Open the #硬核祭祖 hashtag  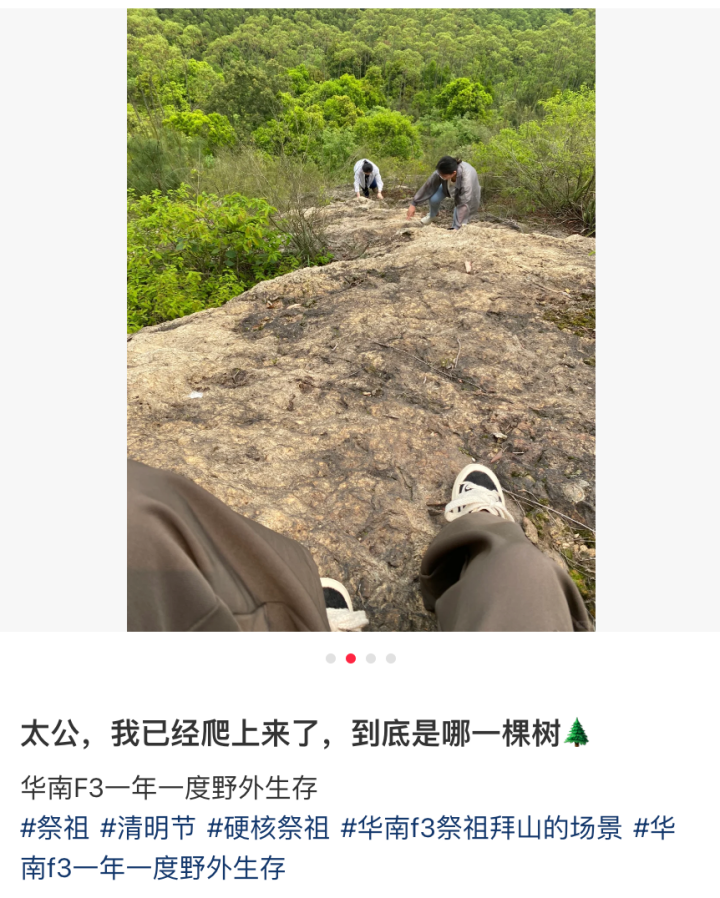point(268,828)
